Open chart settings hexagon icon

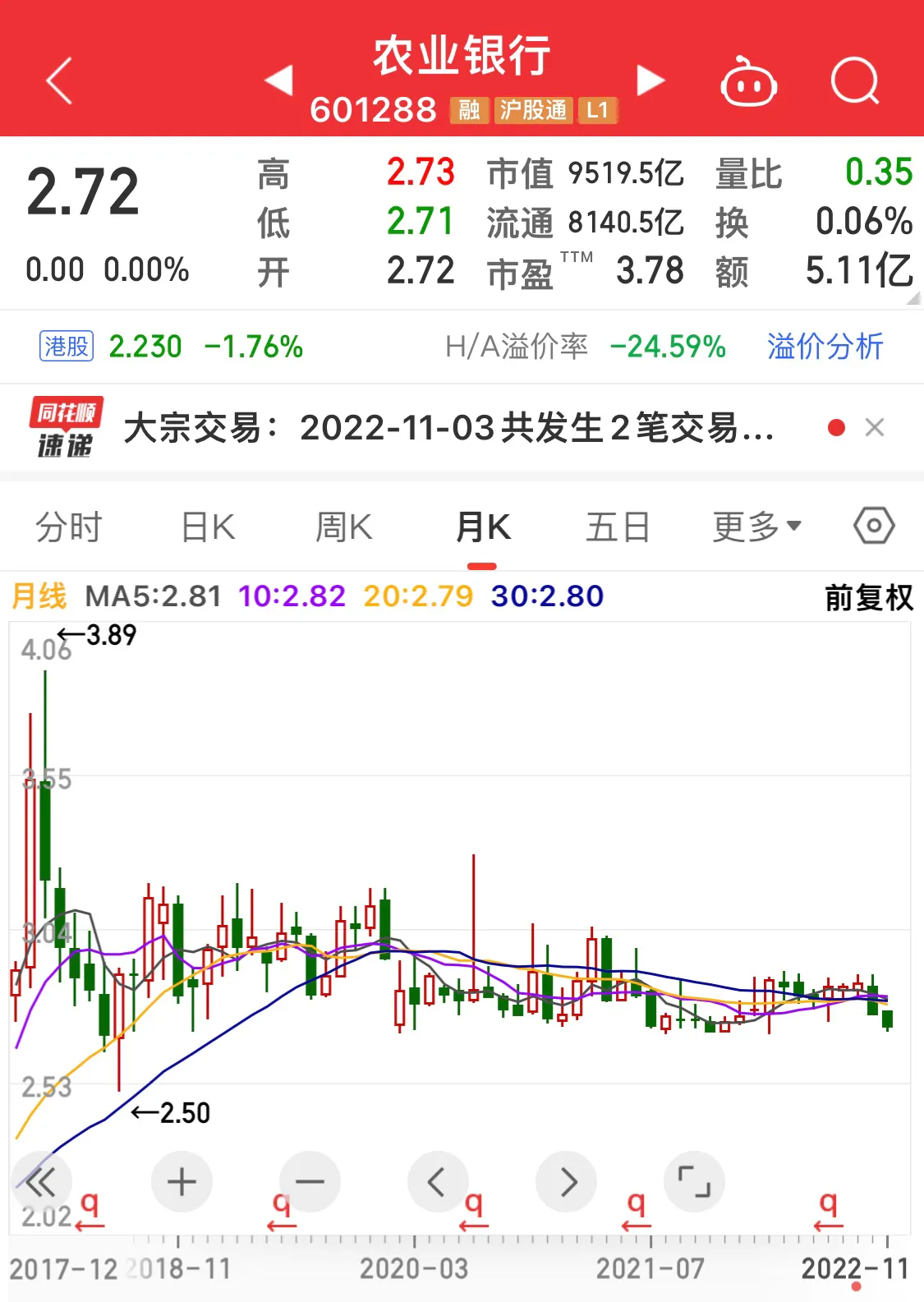click(x=874, y=526)
